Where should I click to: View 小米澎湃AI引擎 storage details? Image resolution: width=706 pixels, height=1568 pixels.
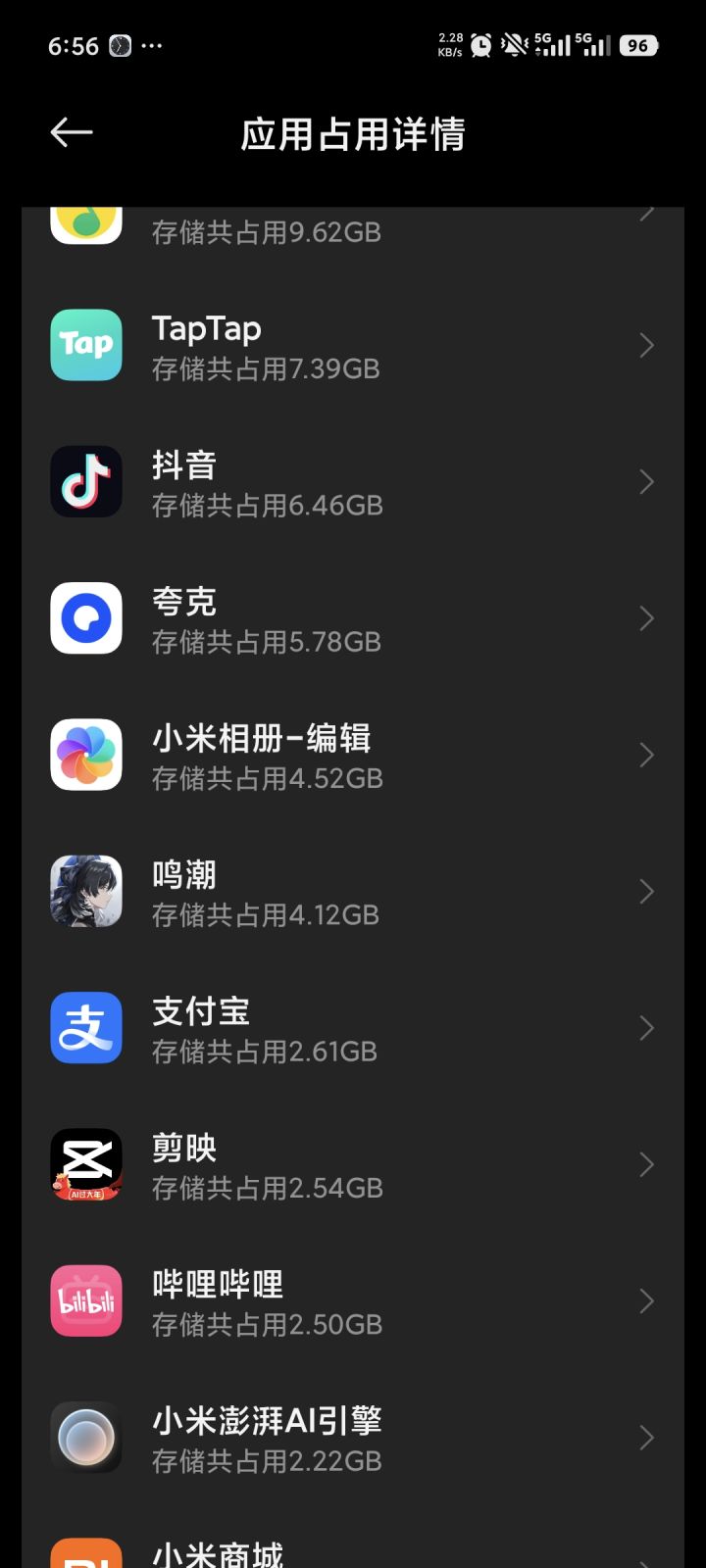353,1439
